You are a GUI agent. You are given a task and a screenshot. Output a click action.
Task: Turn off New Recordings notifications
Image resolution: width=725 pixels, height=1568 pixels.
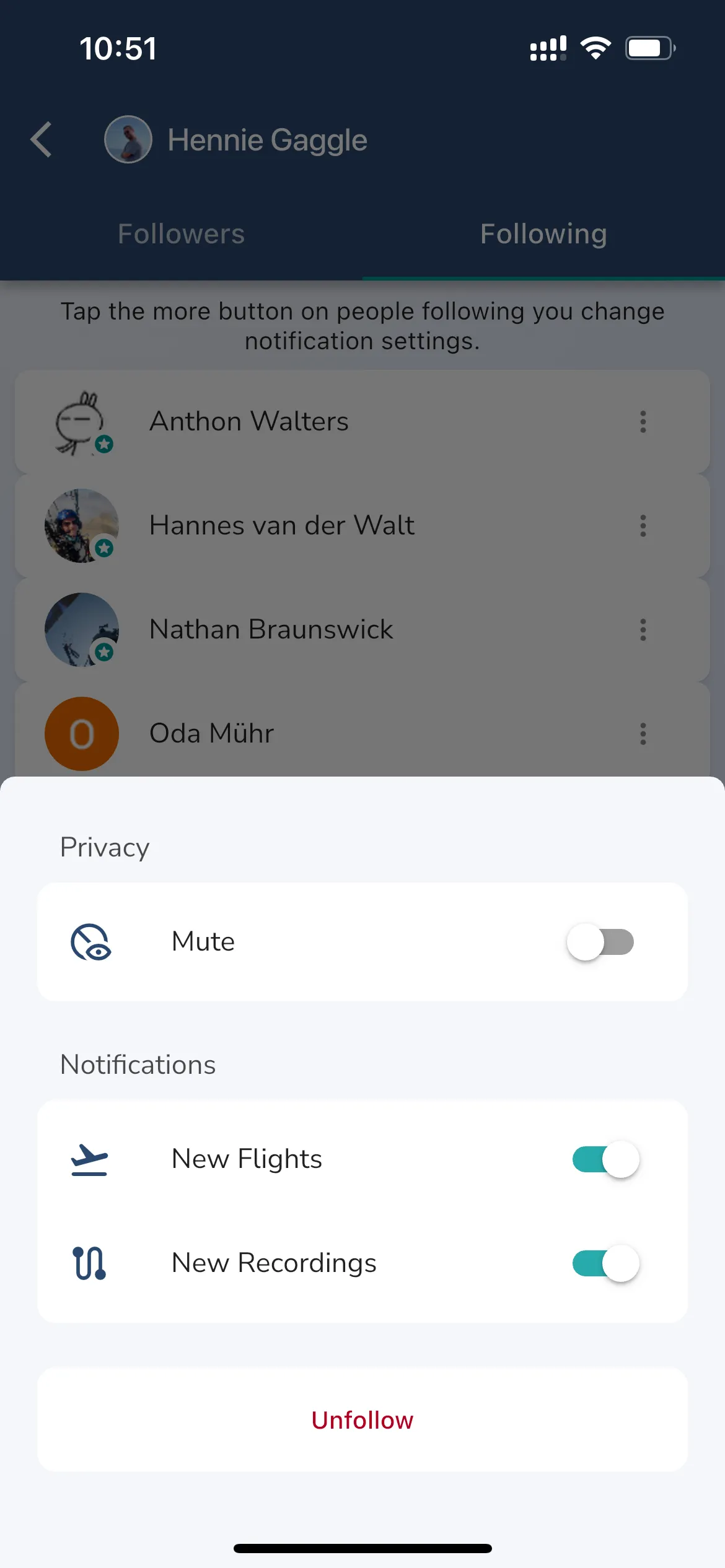605,1263
